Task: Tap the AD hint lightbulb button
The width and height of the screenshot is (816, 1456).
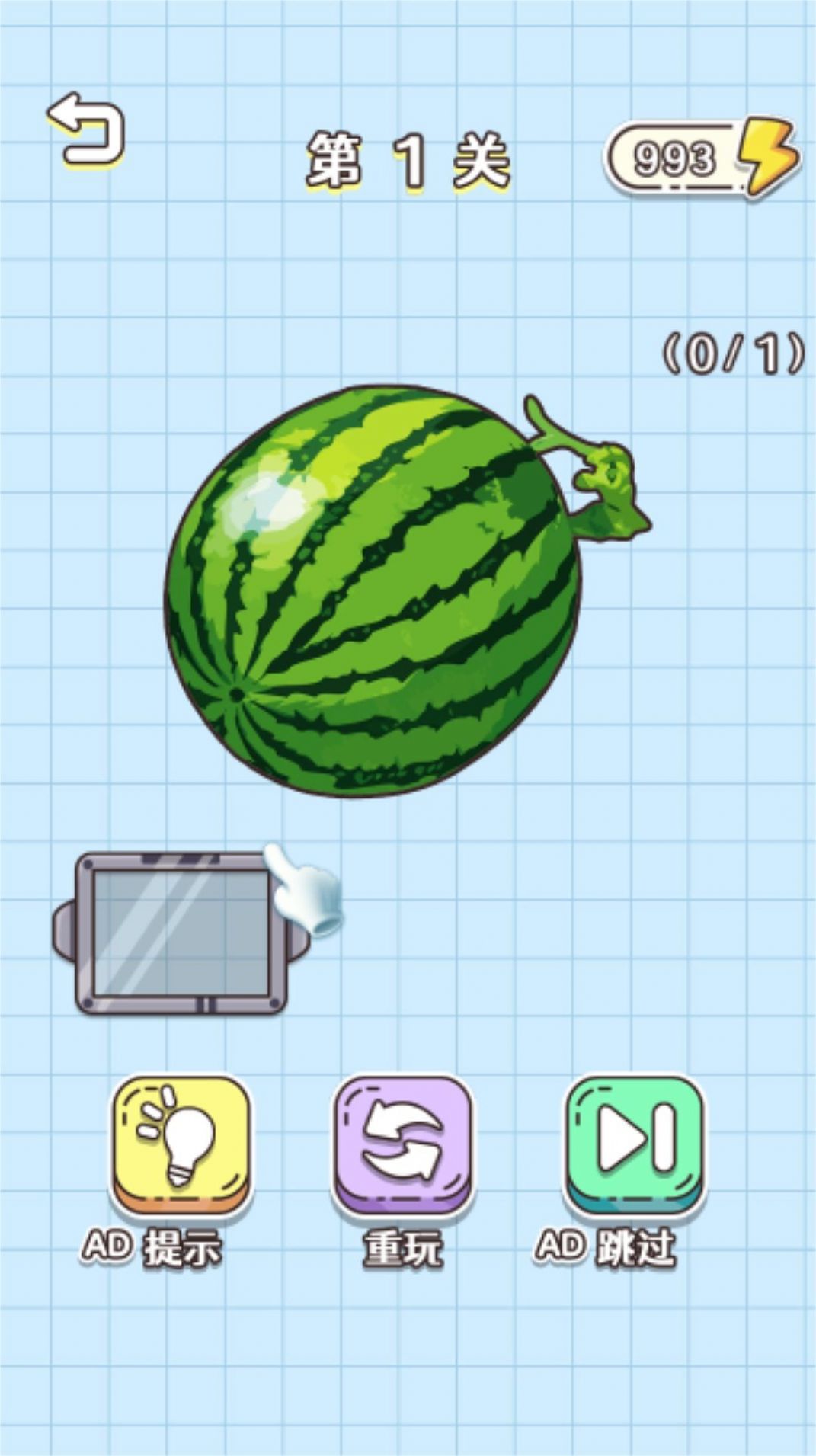Action: (x=181, y=1140)
